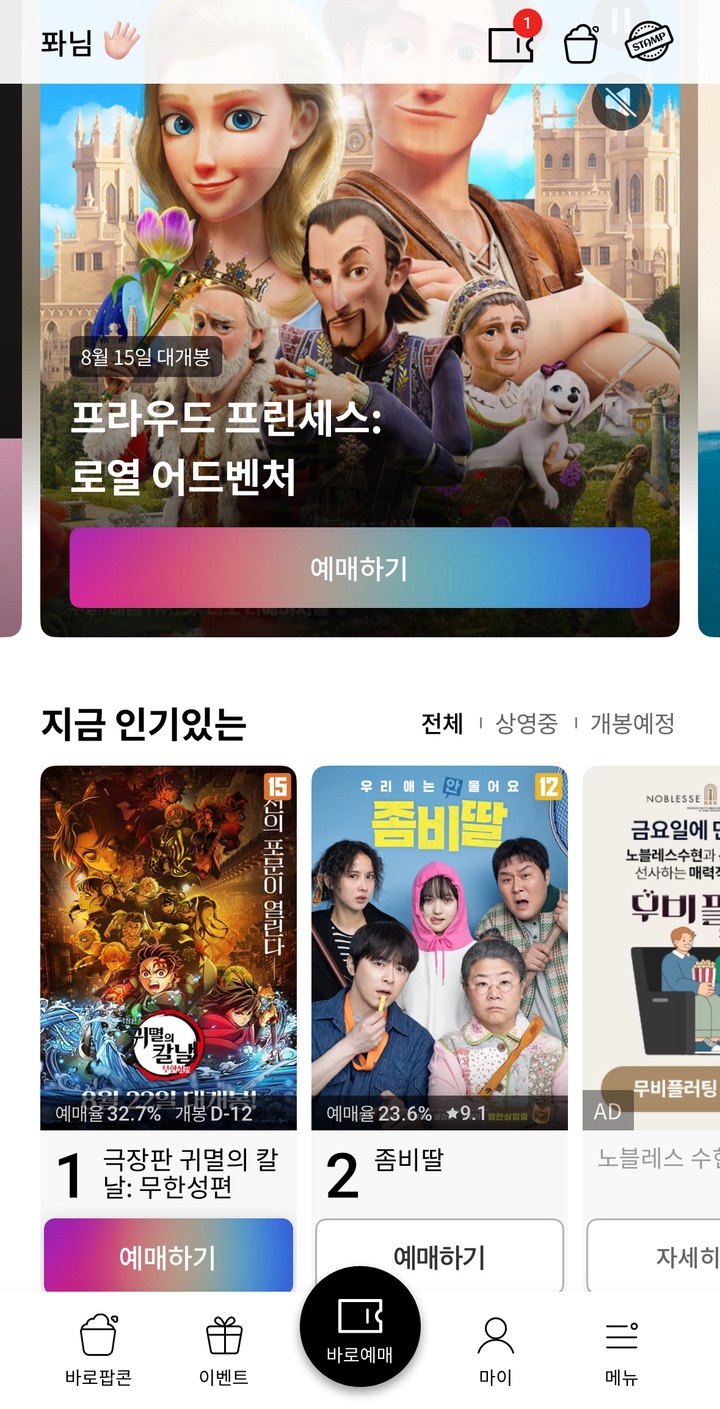This screenshot has height=1409, width=720.
Task: Book tickets for 좀비딸
Action: pyautogui.click(x=439, y=1256)
